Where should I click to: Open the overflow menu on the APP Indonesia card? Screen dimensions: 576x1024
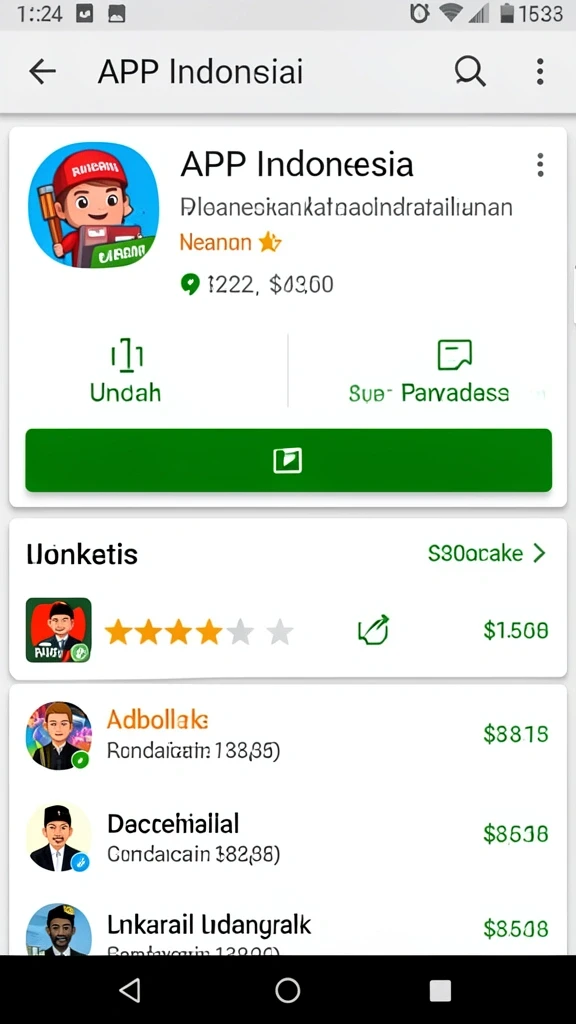click(540, 165)
